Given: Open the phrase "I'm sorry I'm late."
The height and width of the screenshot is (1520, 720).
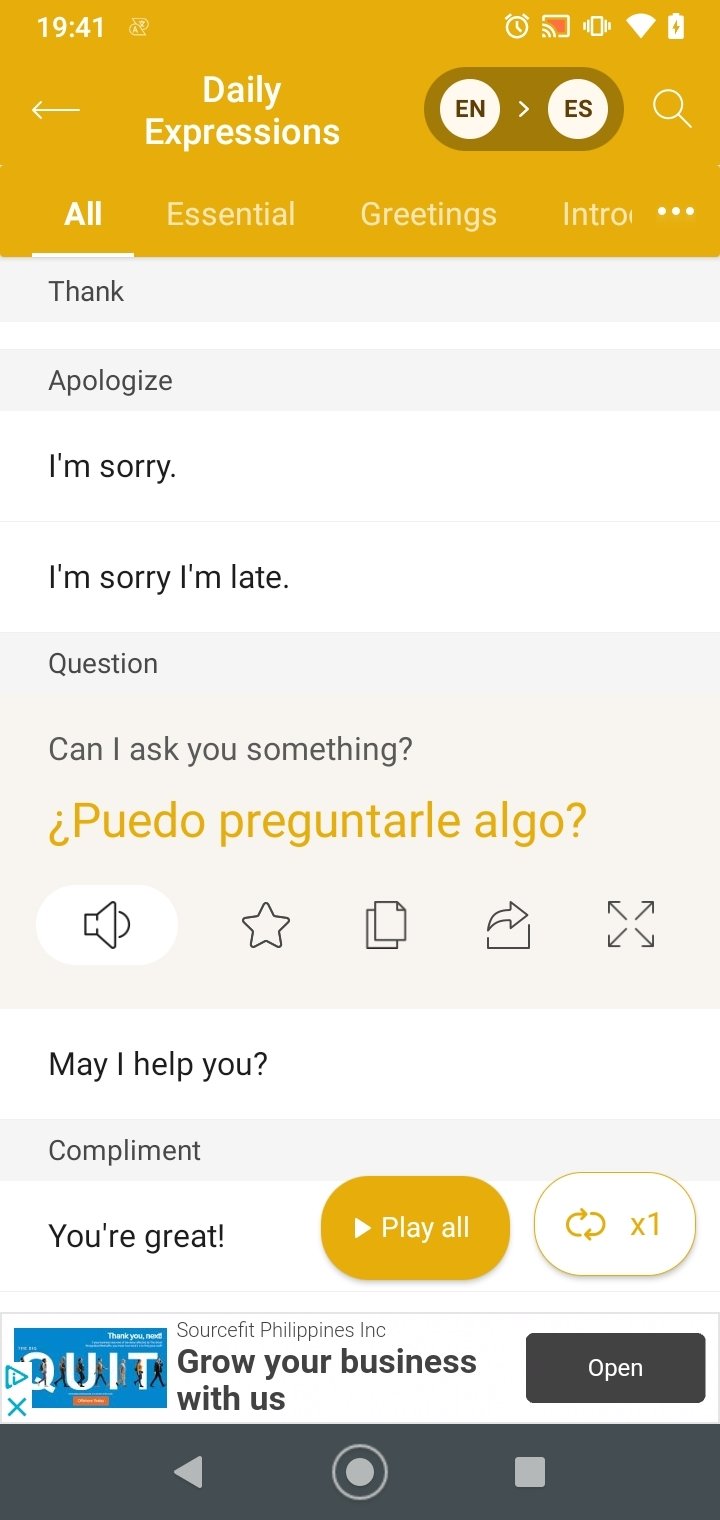Looking at the screenshot, I should (360, 577).
